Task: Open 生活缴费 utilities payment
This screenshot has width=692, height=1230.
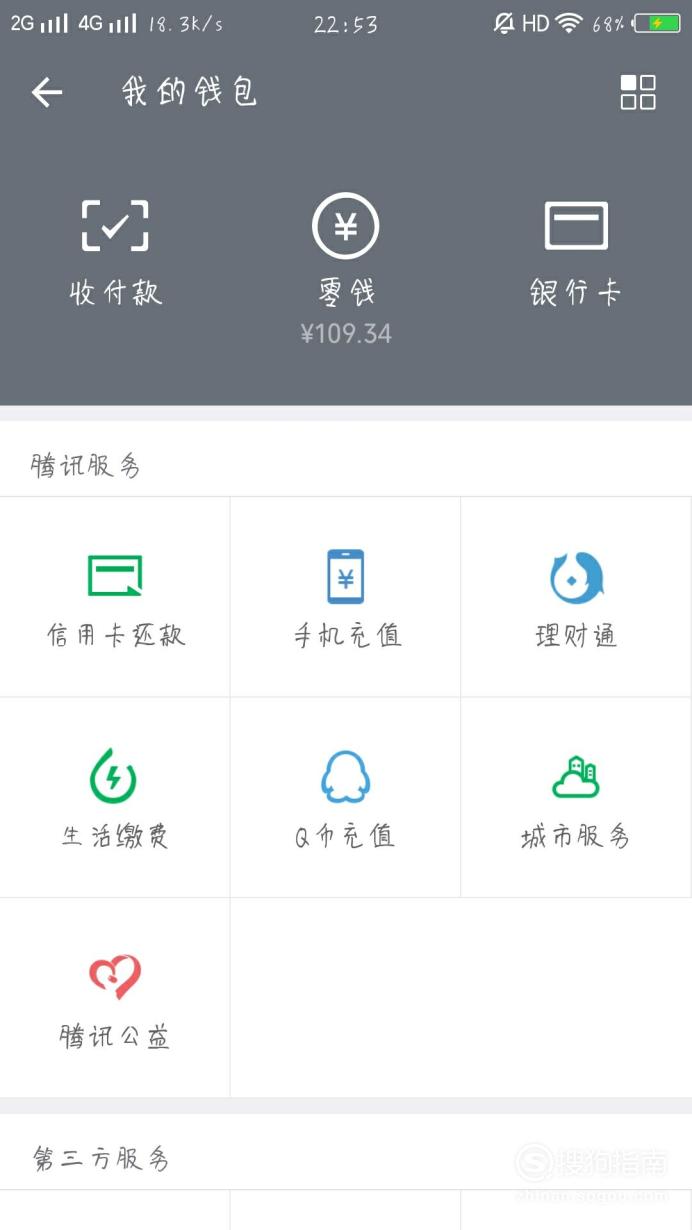Action: (x=115, y=798)
